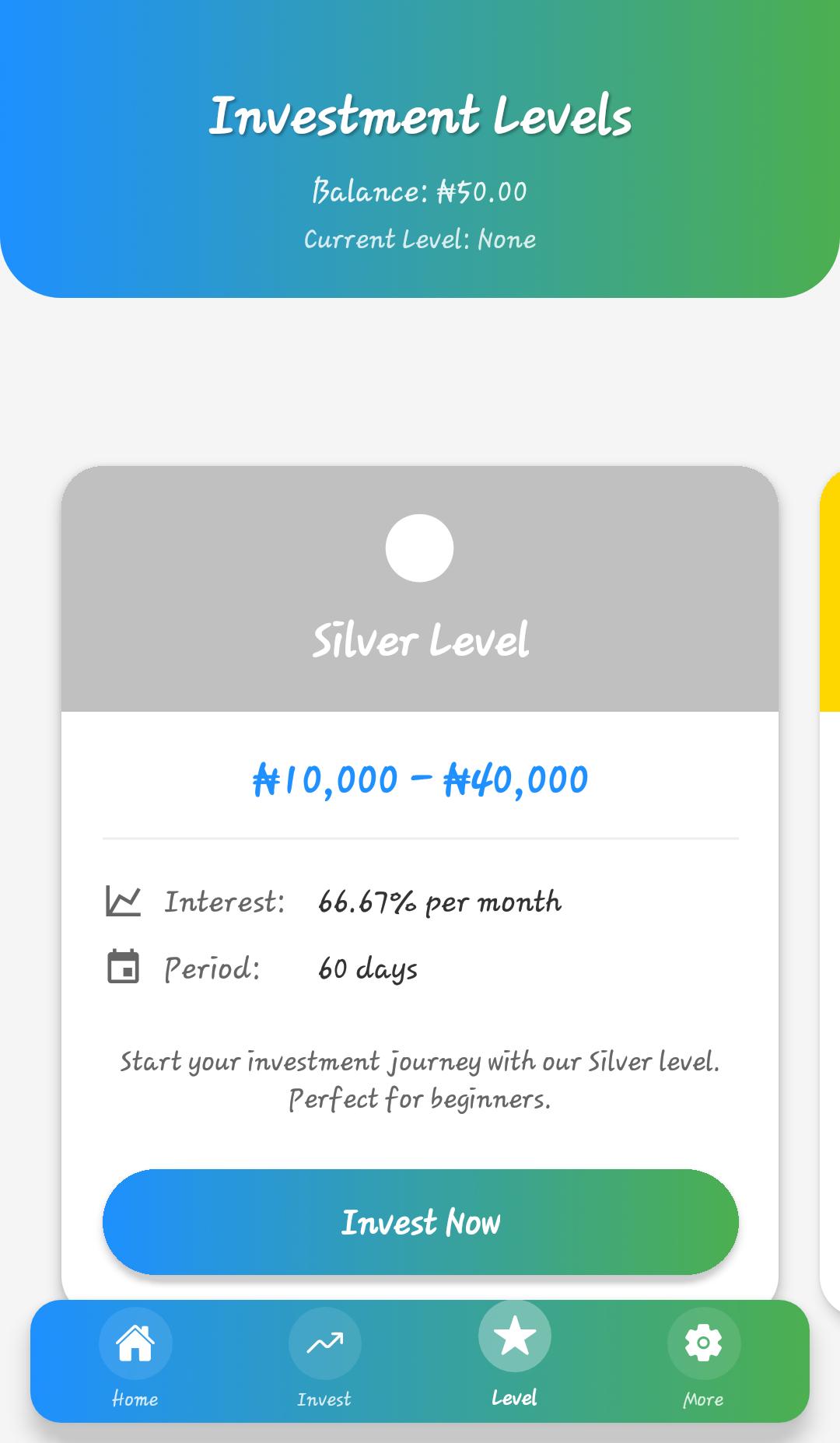Screen dimensions: 840x1443
Task: Tap the blue-green Invest Now gradient bar
Action: (x=420, y=1223)
